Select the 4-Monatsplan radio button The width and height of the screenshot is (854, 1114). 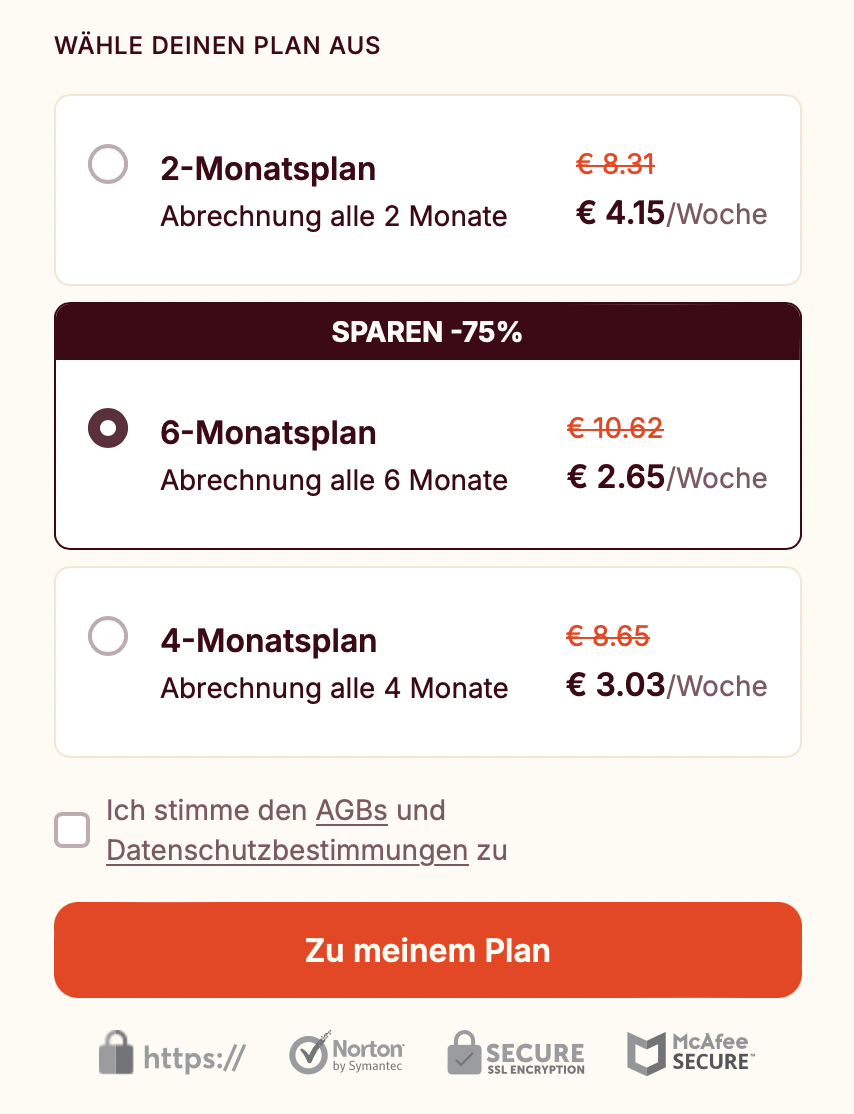tap(108, 637)
